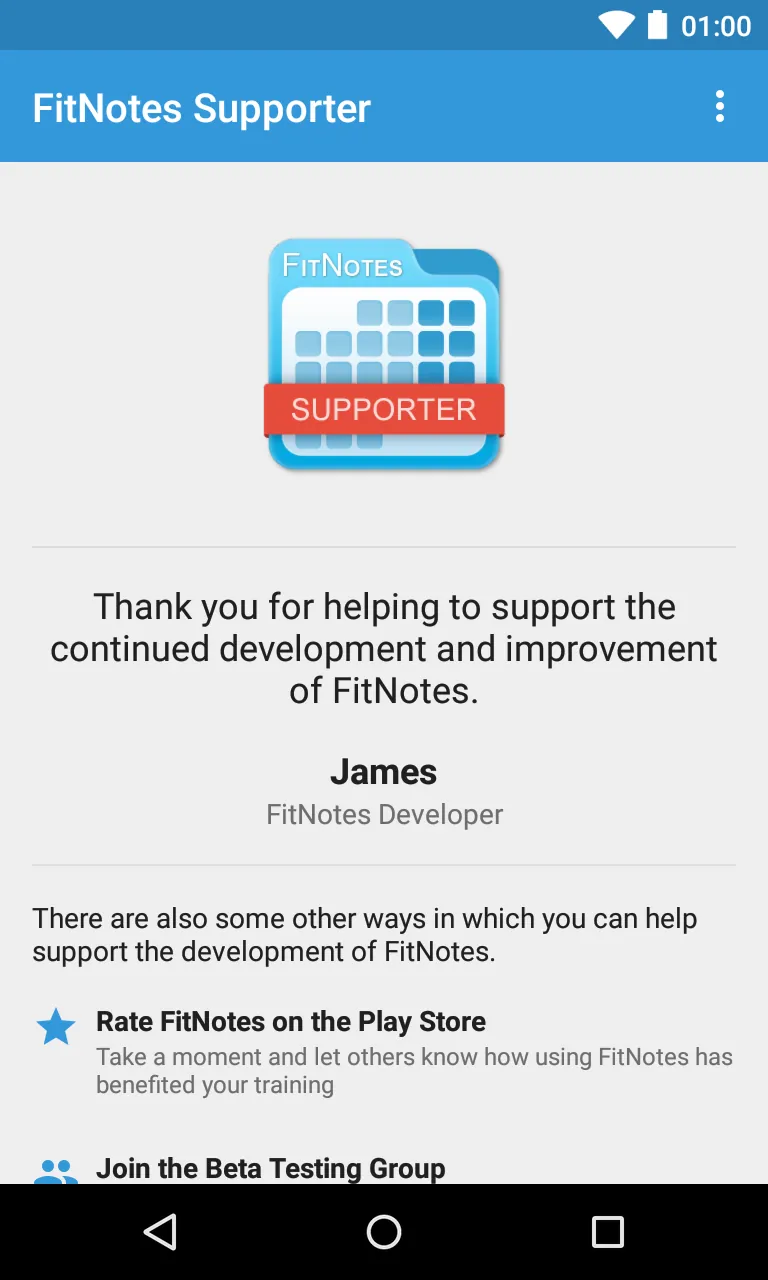Tap the text about other ways to support FitNotes

(x=364, y=935)
